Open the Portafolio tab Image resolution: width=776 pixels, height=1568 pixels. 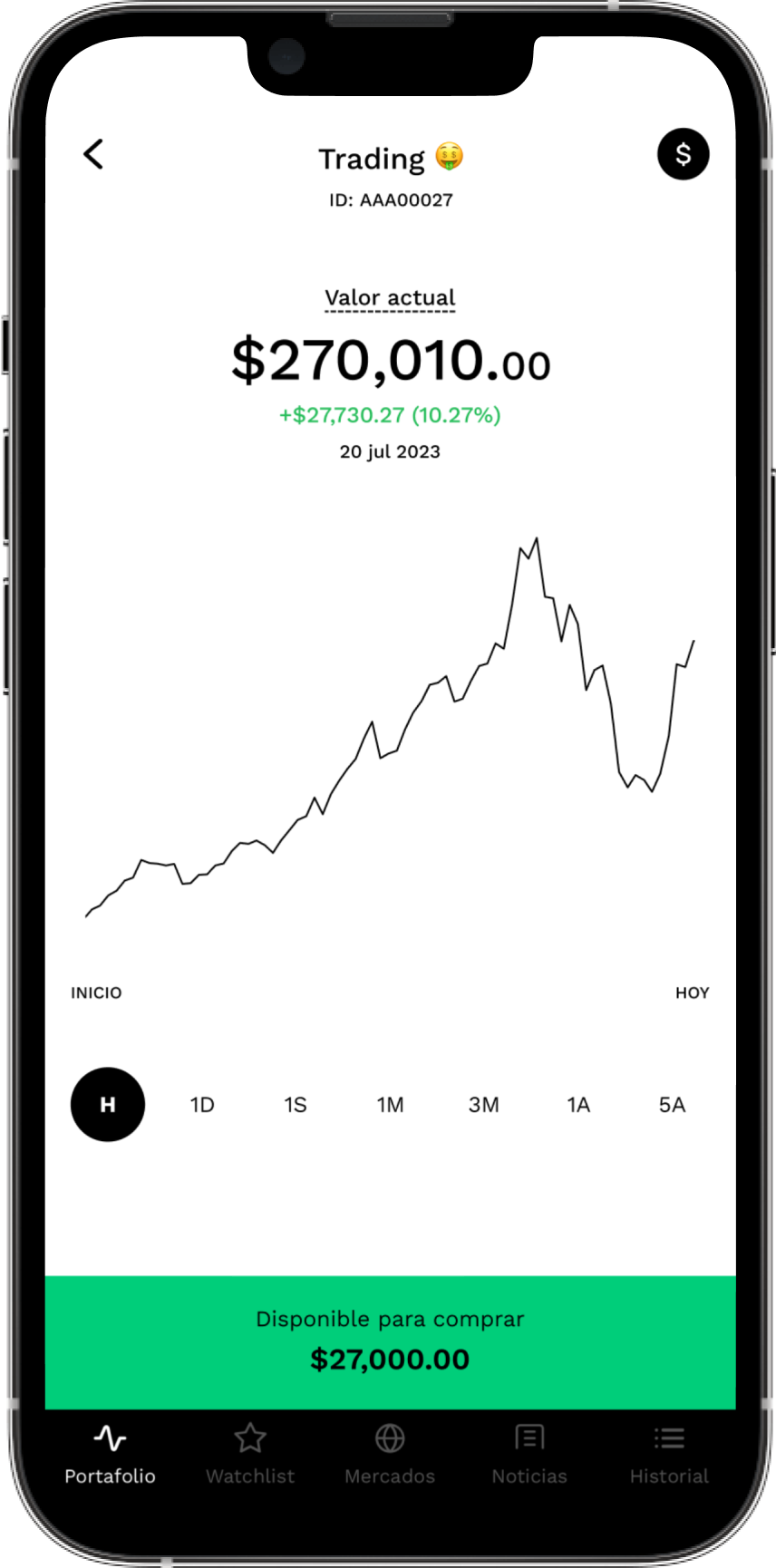[110, 1455]
